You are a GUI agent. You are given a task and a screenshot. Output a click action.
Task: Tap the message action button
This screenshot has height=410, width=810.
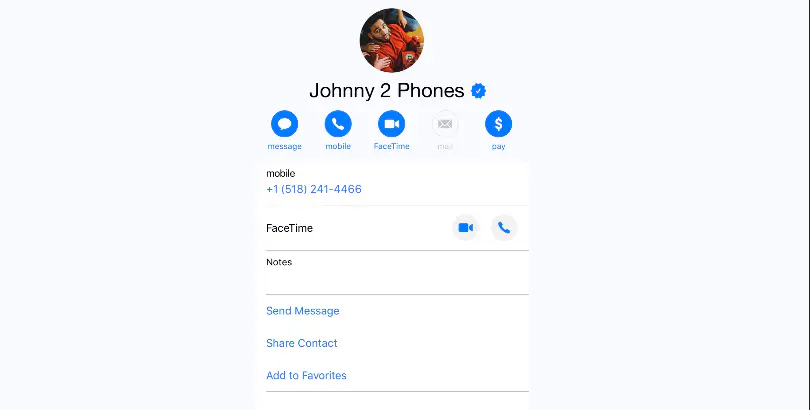point(285,124)
